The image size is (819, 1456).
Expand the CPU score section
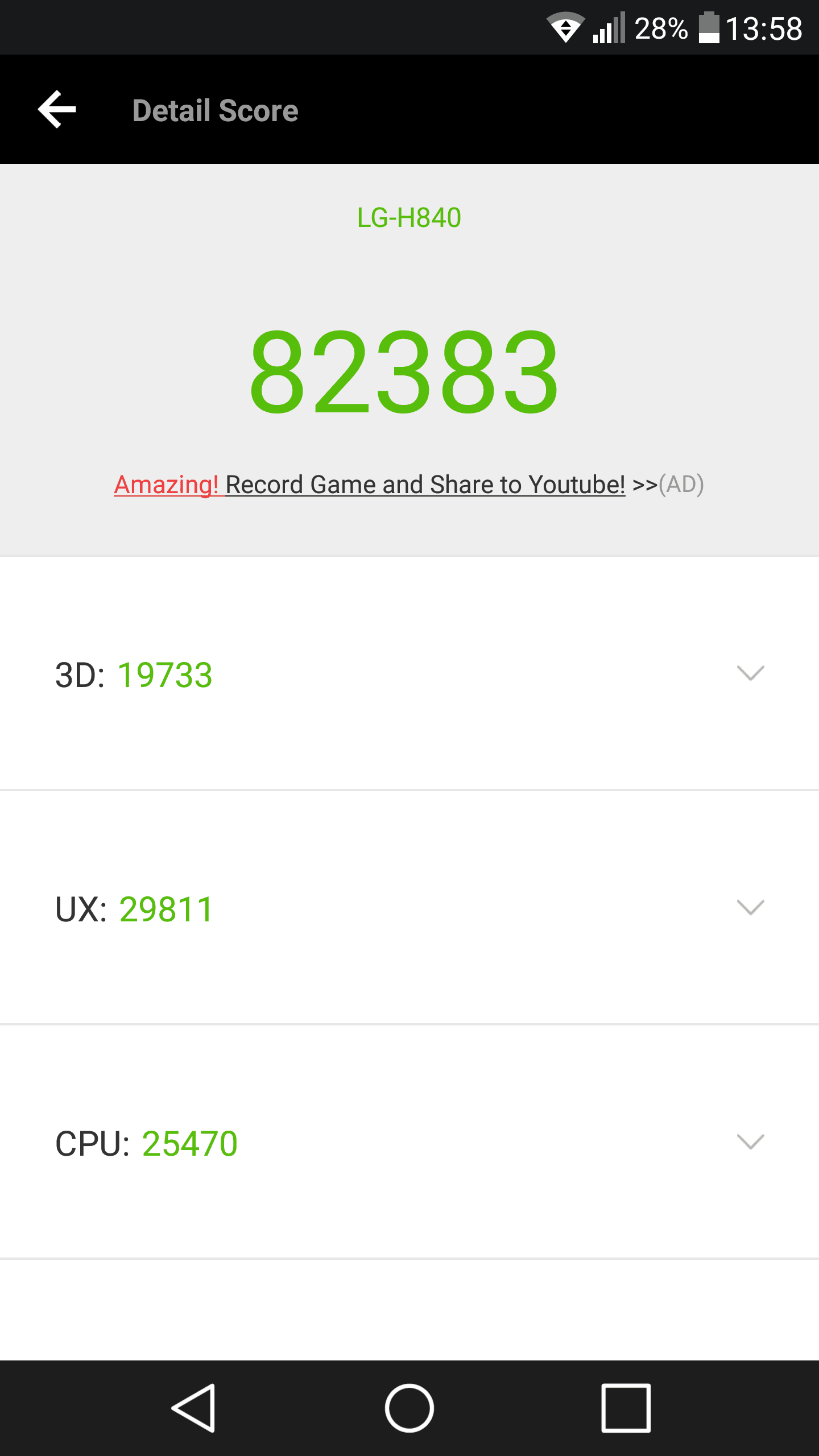click(x=409, y=1143)
